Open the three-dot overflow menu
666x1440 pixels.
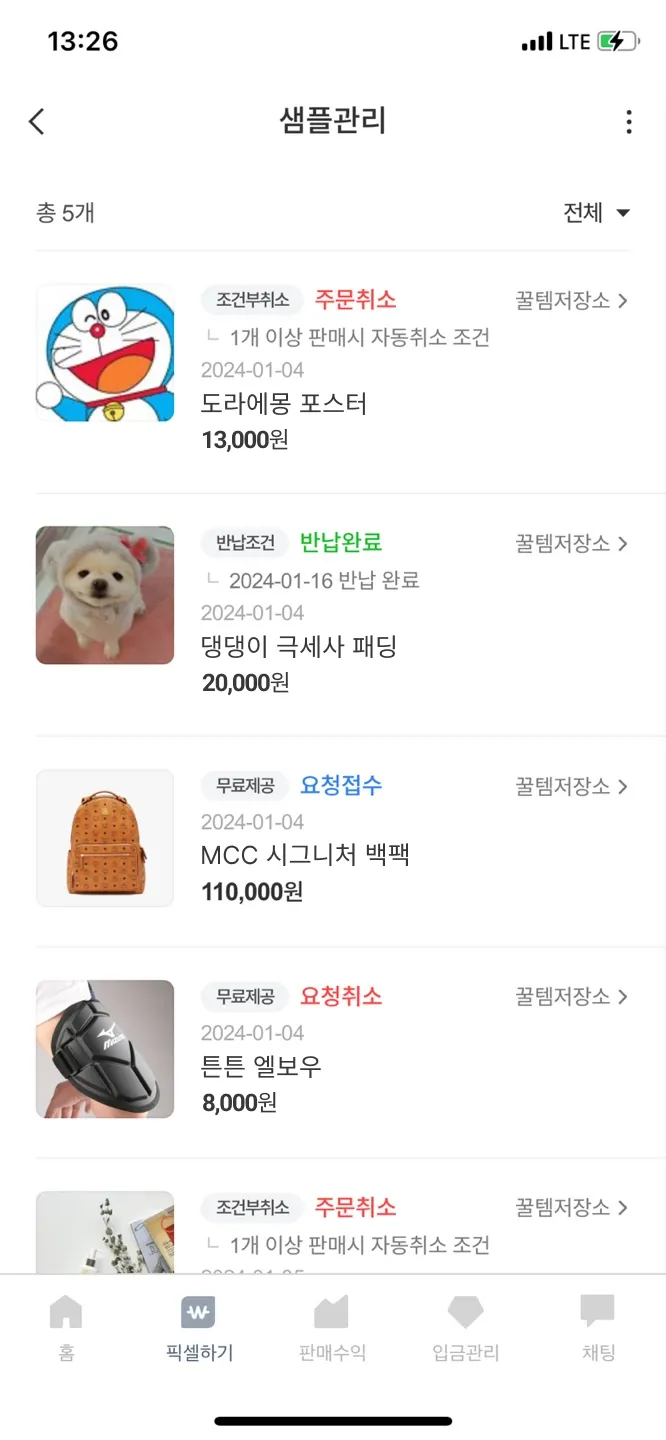628,122
